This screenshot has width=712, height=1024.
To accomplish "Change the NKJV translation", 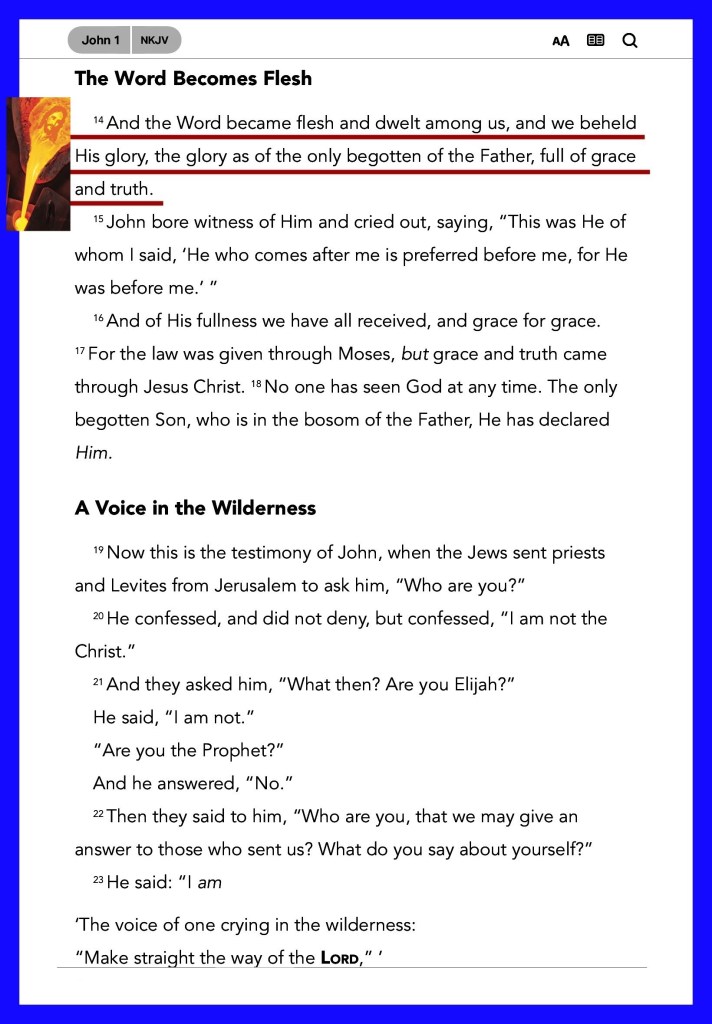I will click(156, 40).
